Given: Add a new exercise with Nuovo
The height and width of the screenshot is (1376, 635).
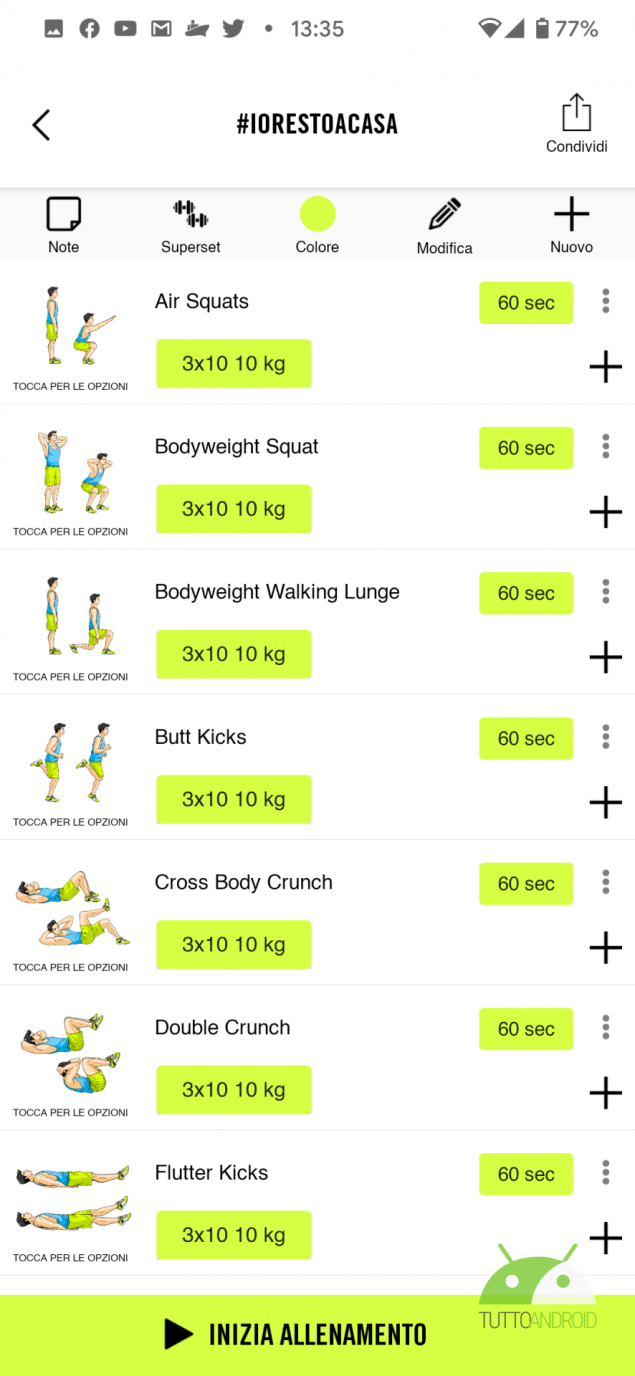Looking at the screenshot, I should pyautogui.click(x=571, y=225).
